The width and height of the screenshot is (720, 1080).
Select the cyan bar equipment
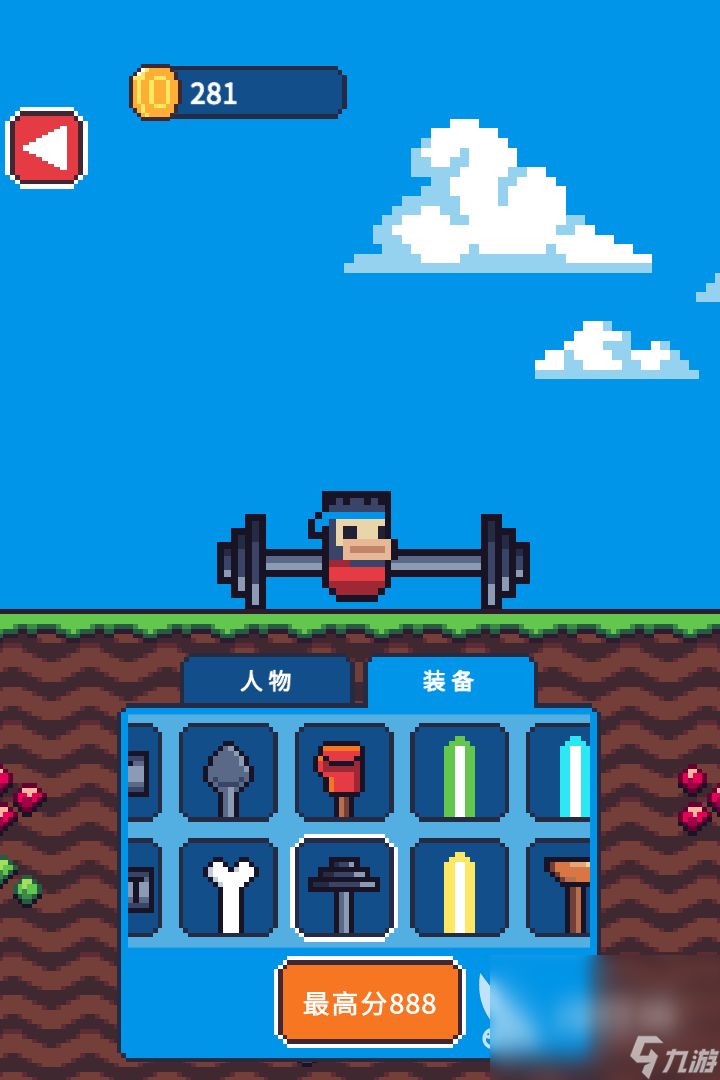[560, 772]
